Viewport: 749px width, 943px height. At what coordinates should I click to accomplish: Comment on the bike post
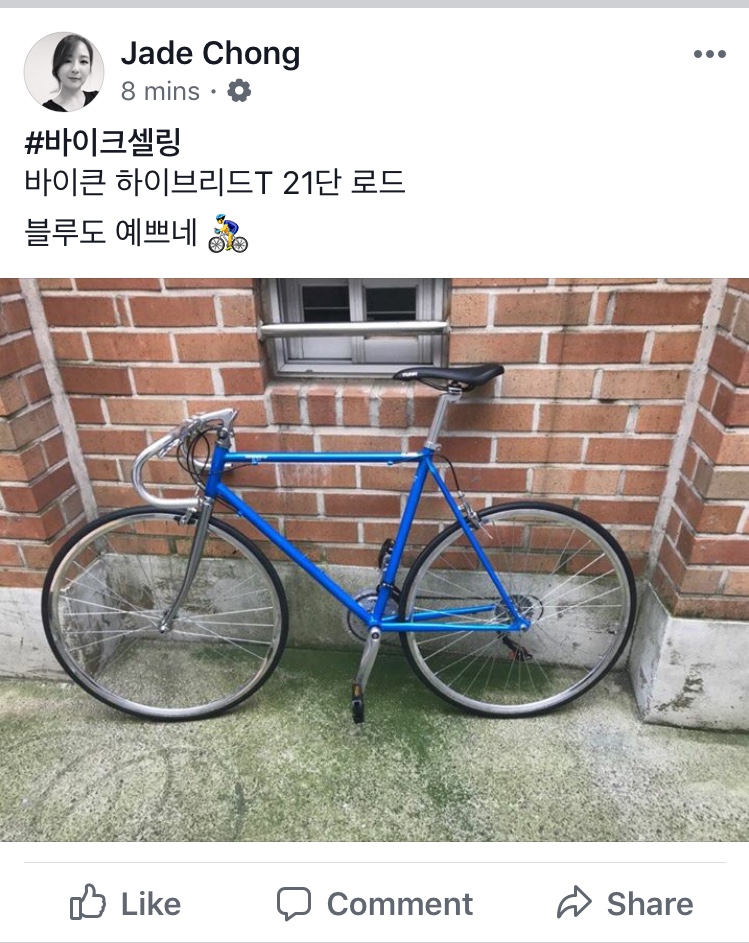(374, 904)
